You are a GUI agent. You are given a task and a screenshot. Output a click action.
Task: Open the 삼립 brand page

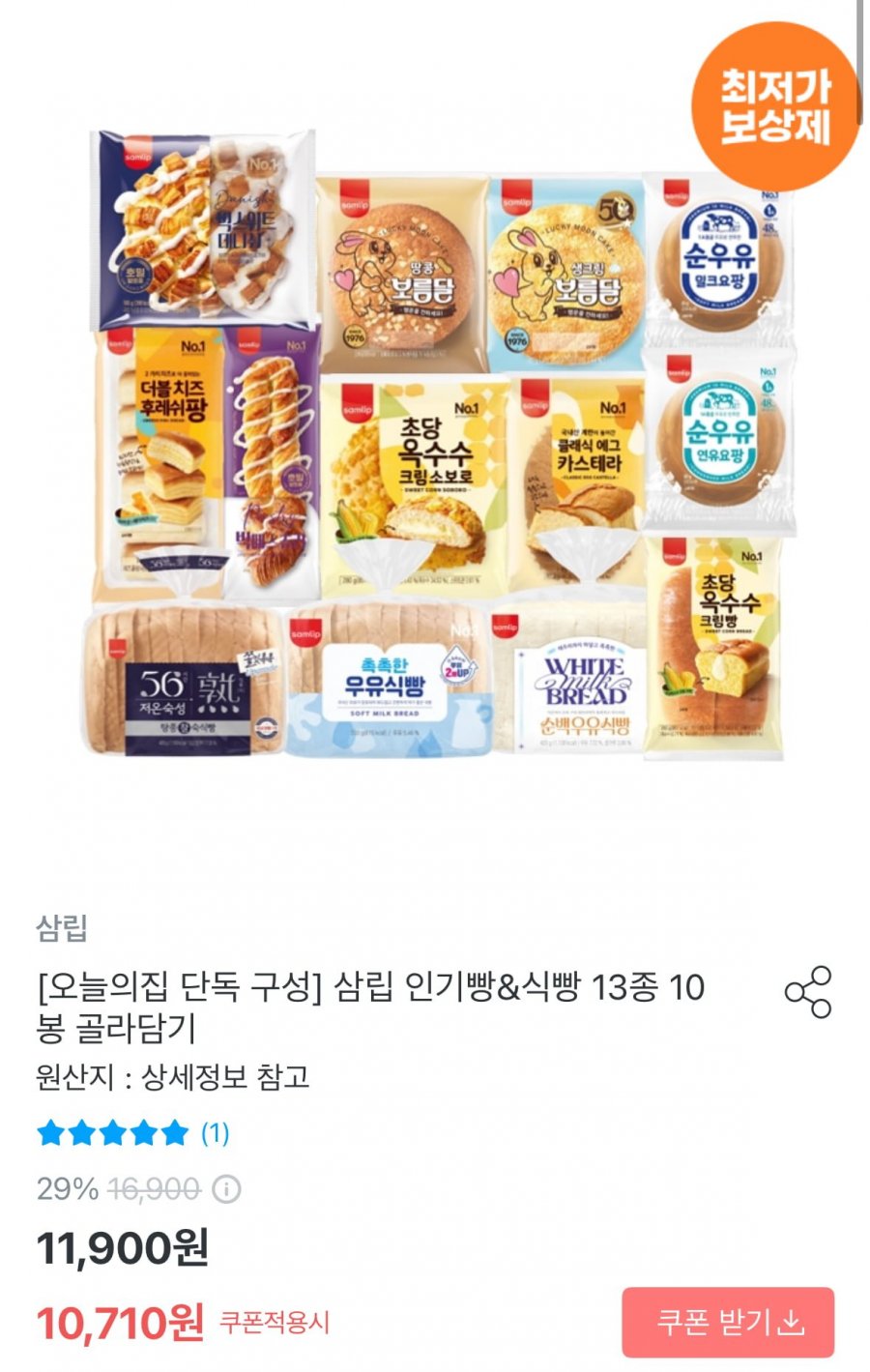tap(62, 928)
